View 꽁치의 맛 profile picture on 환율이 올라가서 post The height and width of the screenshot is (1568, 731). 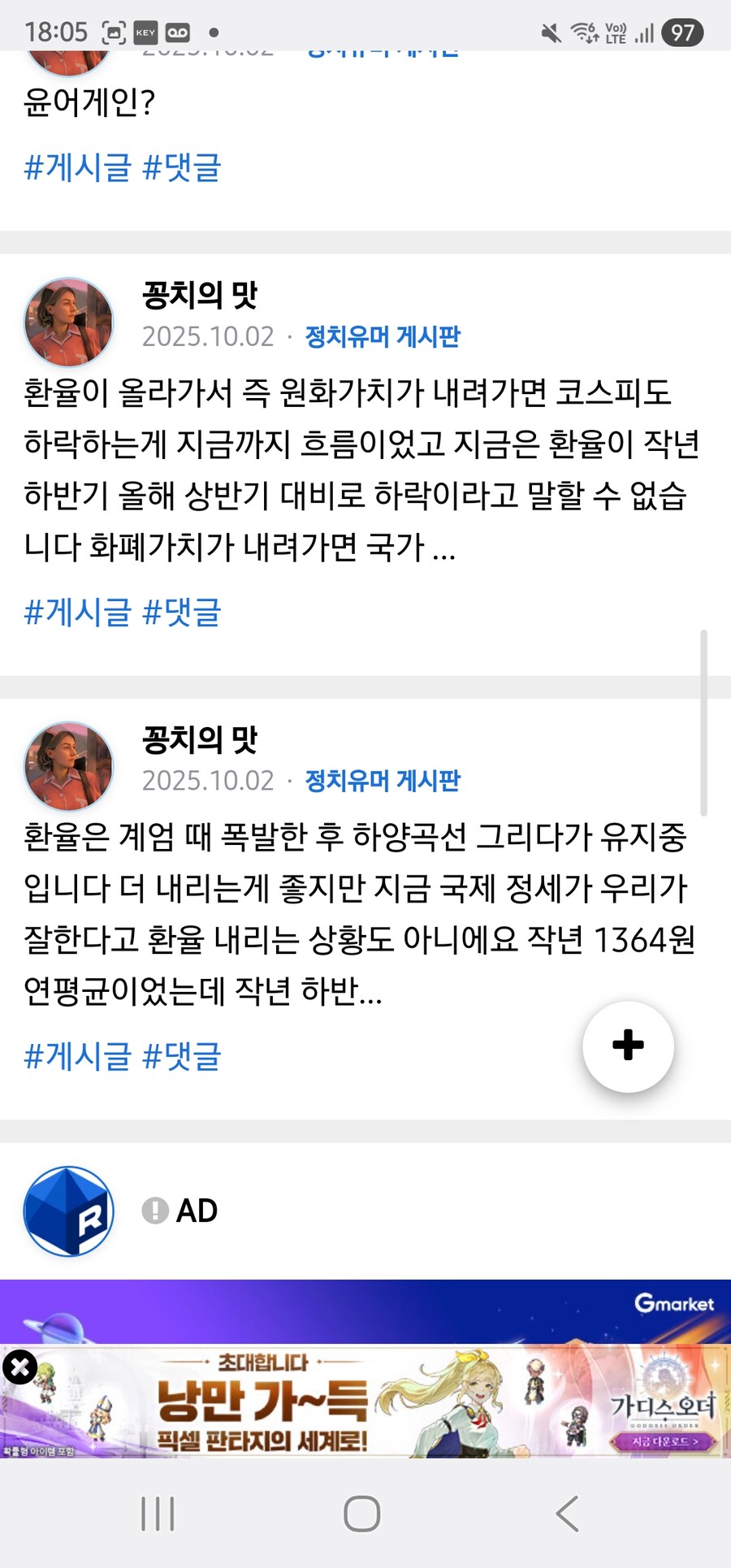click(69, 323)
